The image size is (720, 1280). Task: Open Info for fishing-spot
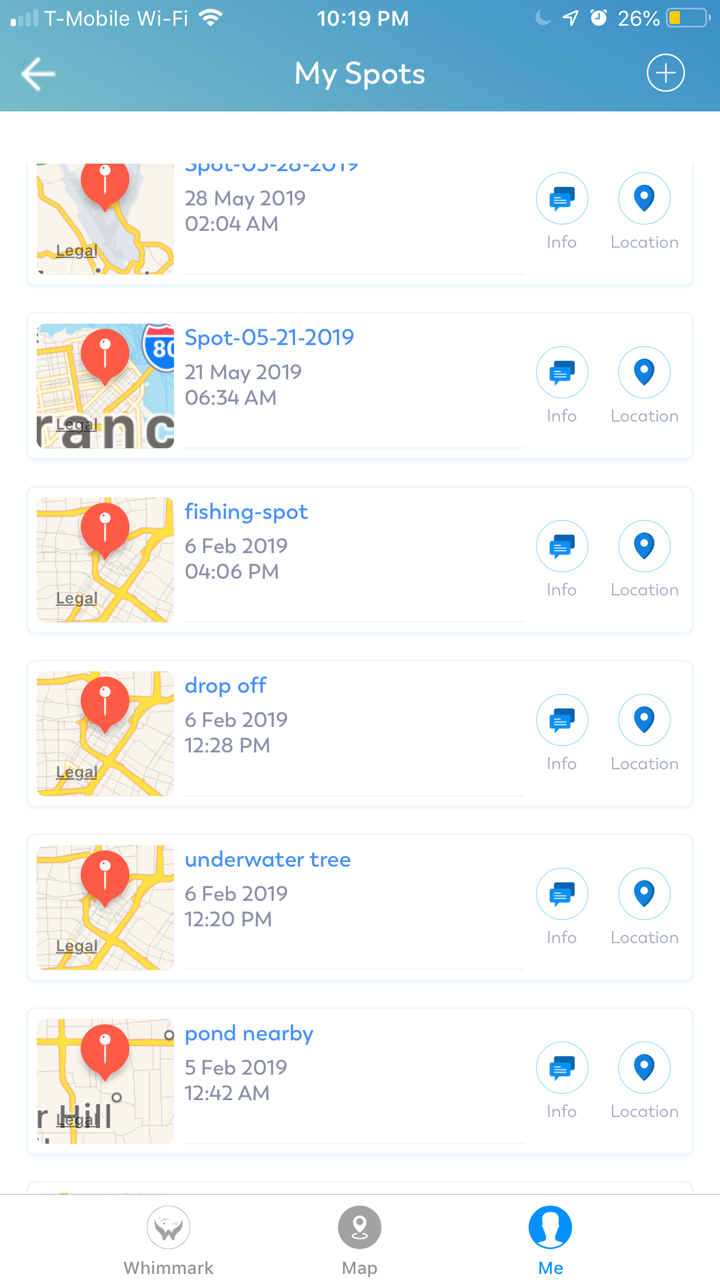(x=562, y=546)
